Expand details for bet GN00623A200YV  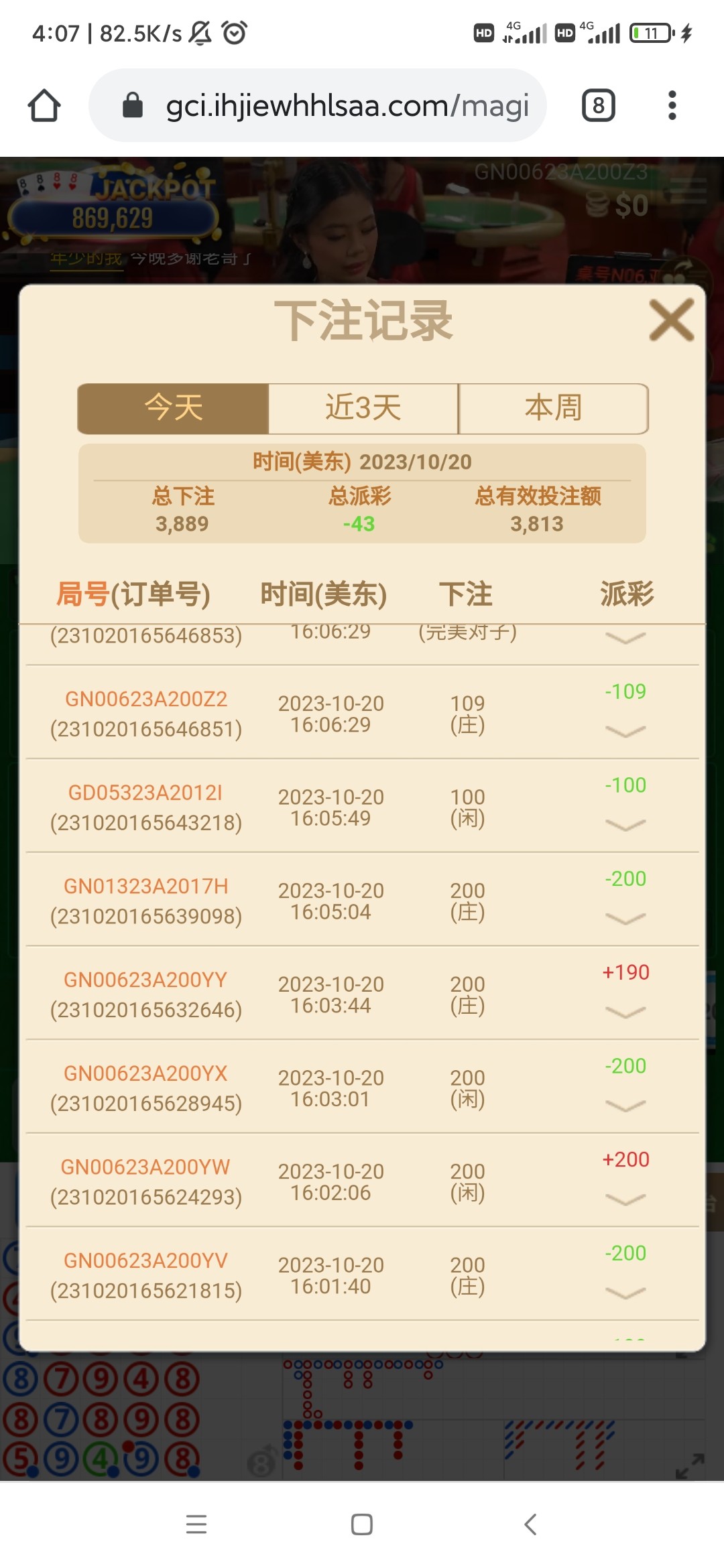pyautogui.click(x=625, y=1293)
